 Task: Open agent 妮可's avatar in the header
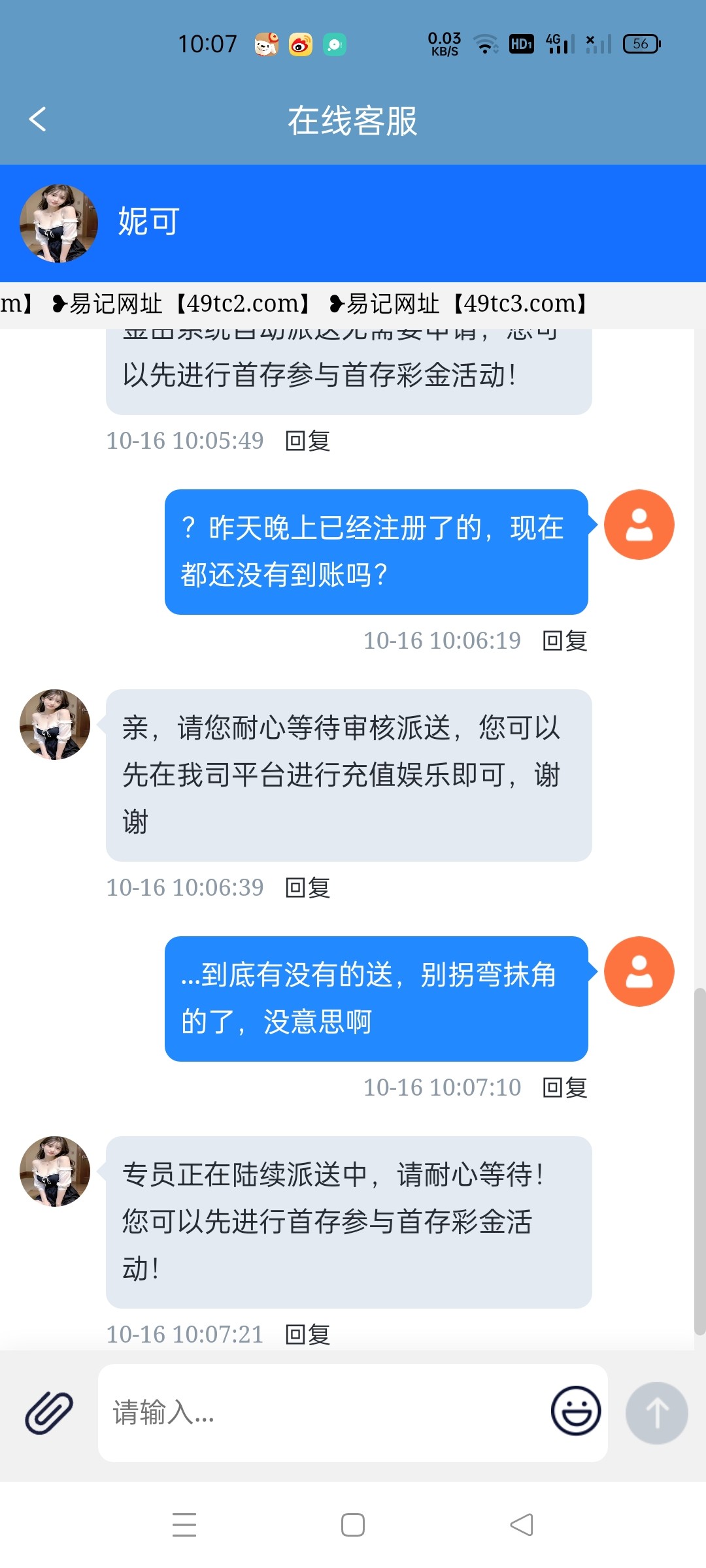click(59, 223)
